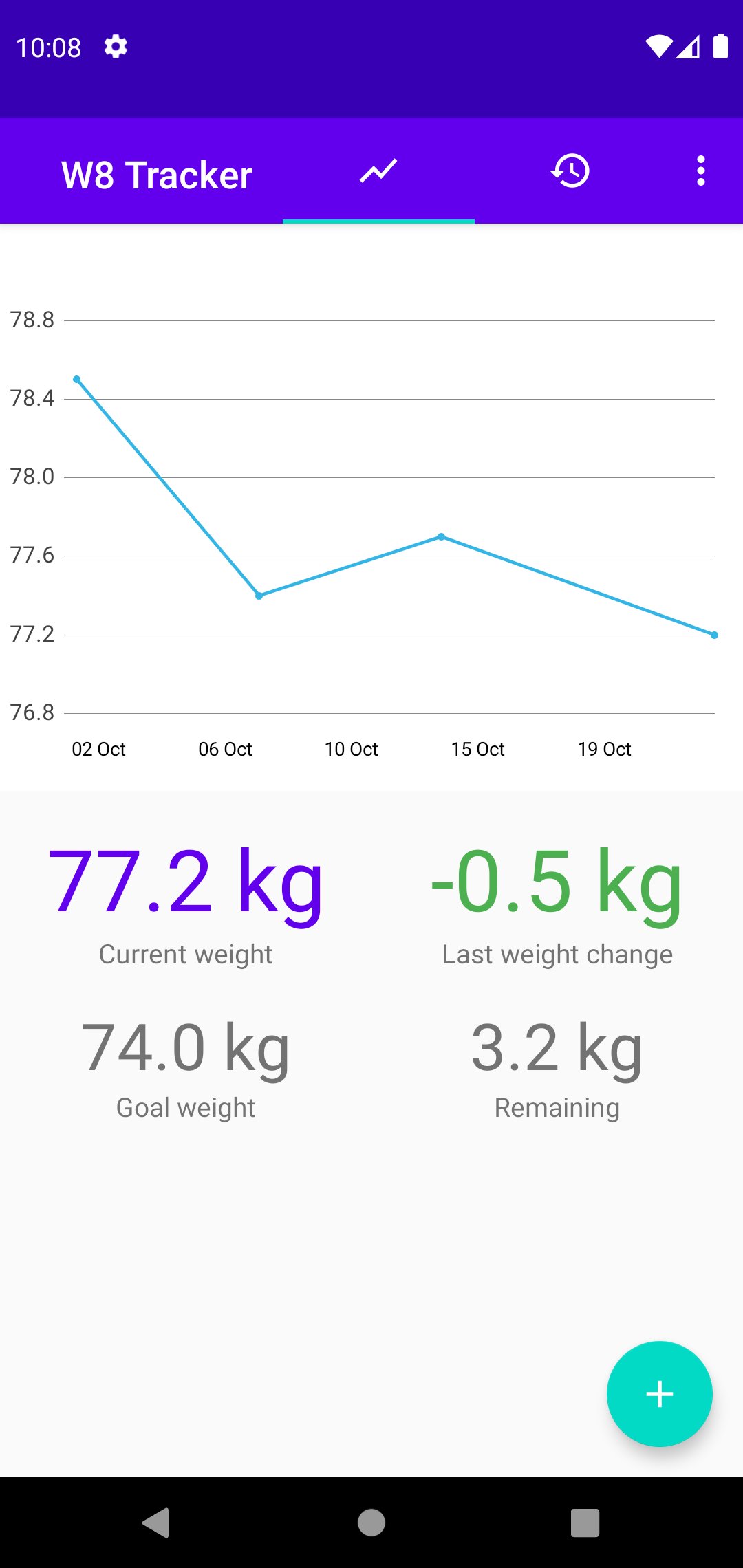This screenshot has height=1568, width=743.
Task: Go to the home screen
Action: [x=371, y=1523]
